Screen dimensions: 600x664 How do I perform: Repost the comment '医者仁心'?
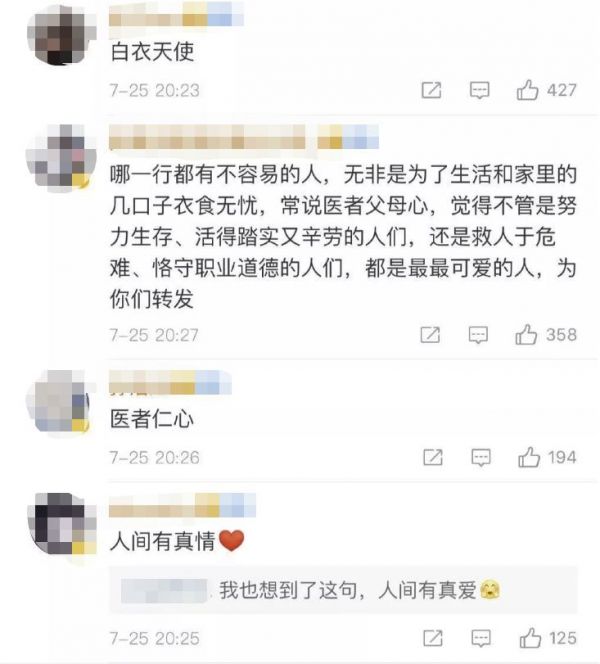tap(432, 457)
